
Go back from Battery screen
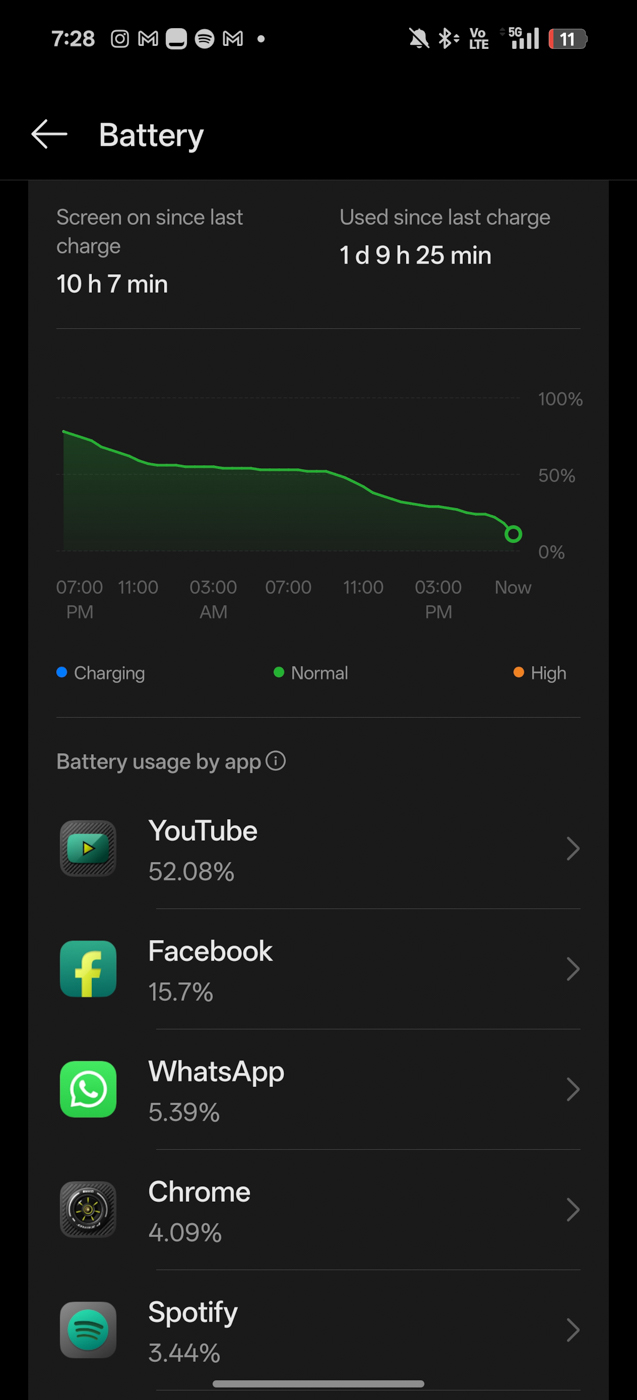48,134
